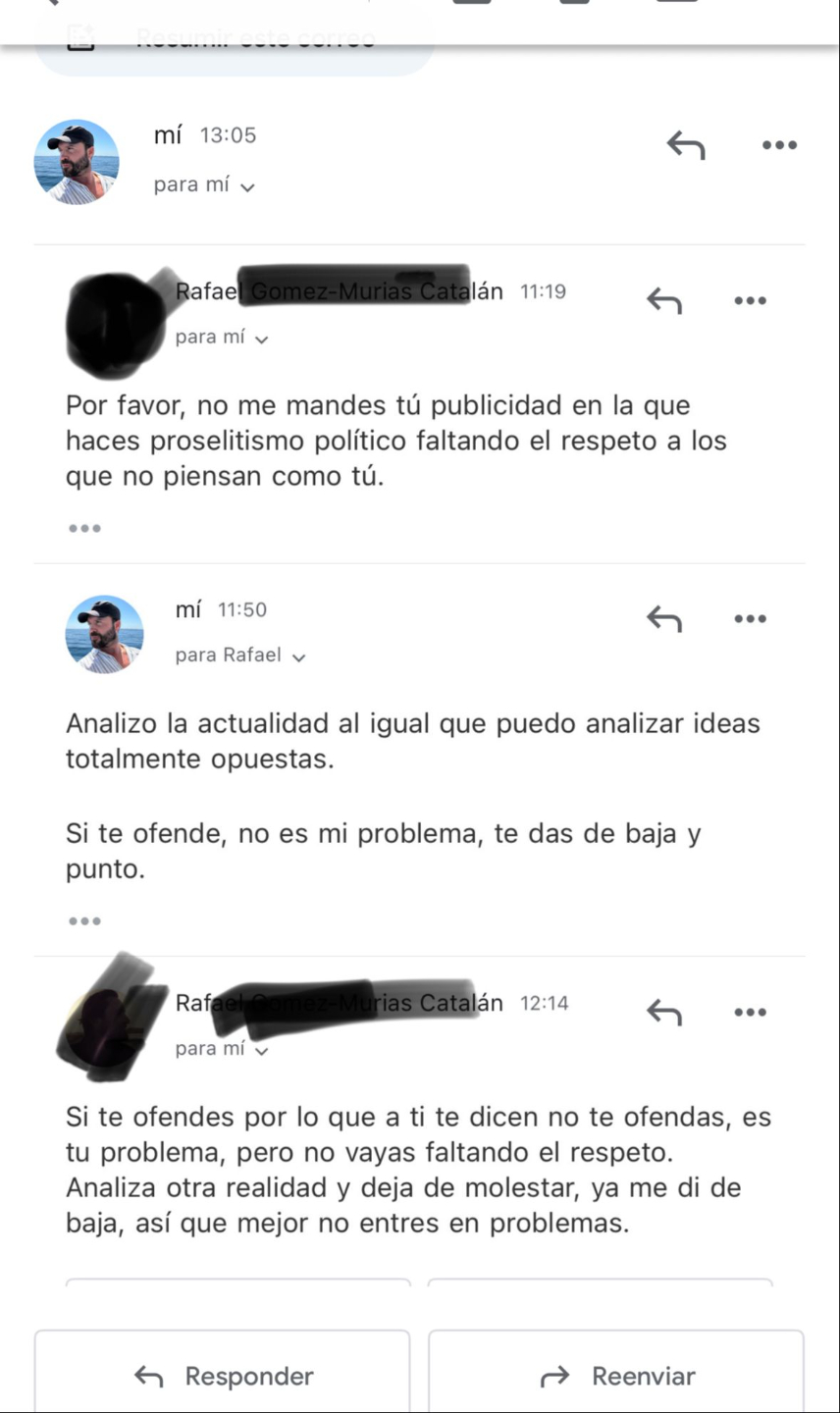Reply to Rafael's 11:19 message
Viewport: 840px width, 1413px height.
(664, 300)
